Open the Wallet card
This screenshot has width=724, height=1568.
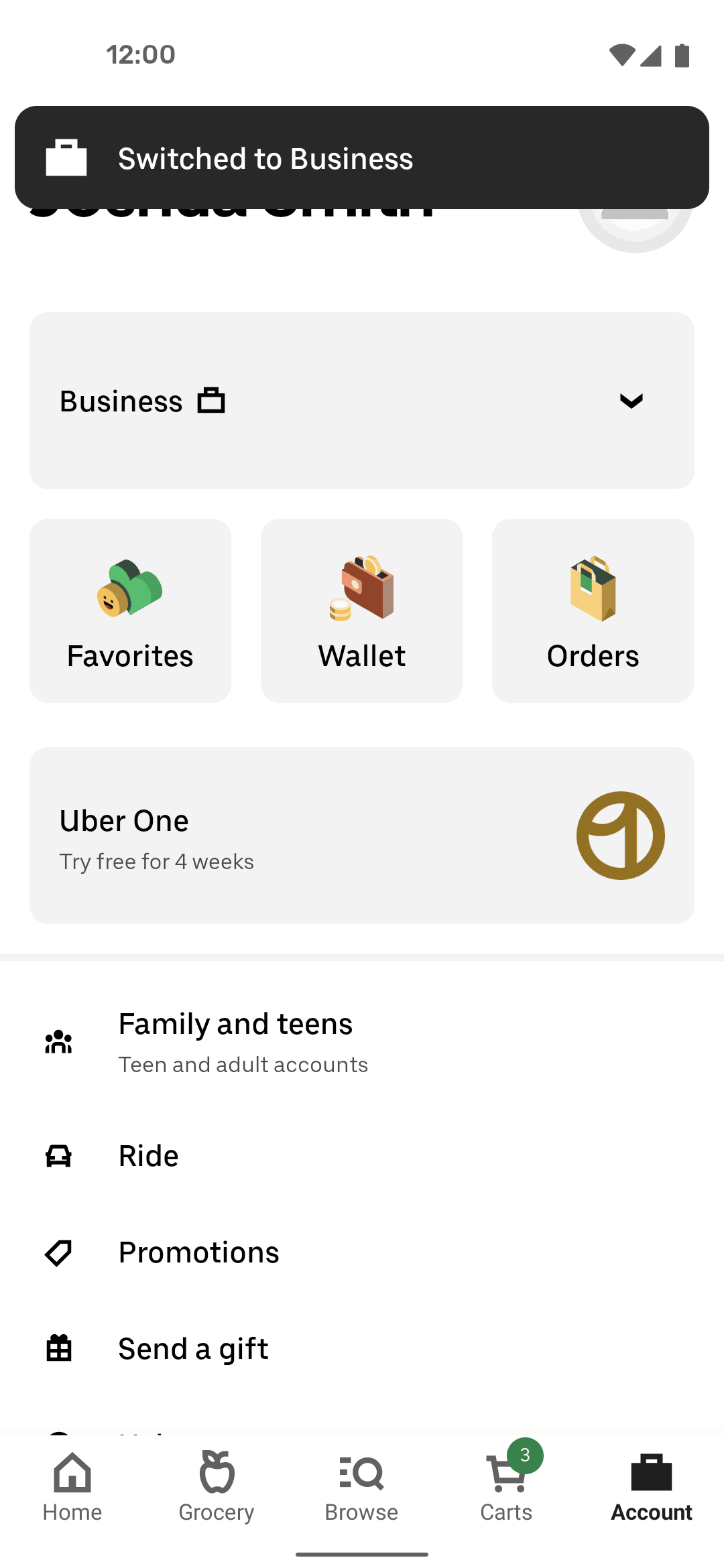point(361,610)
